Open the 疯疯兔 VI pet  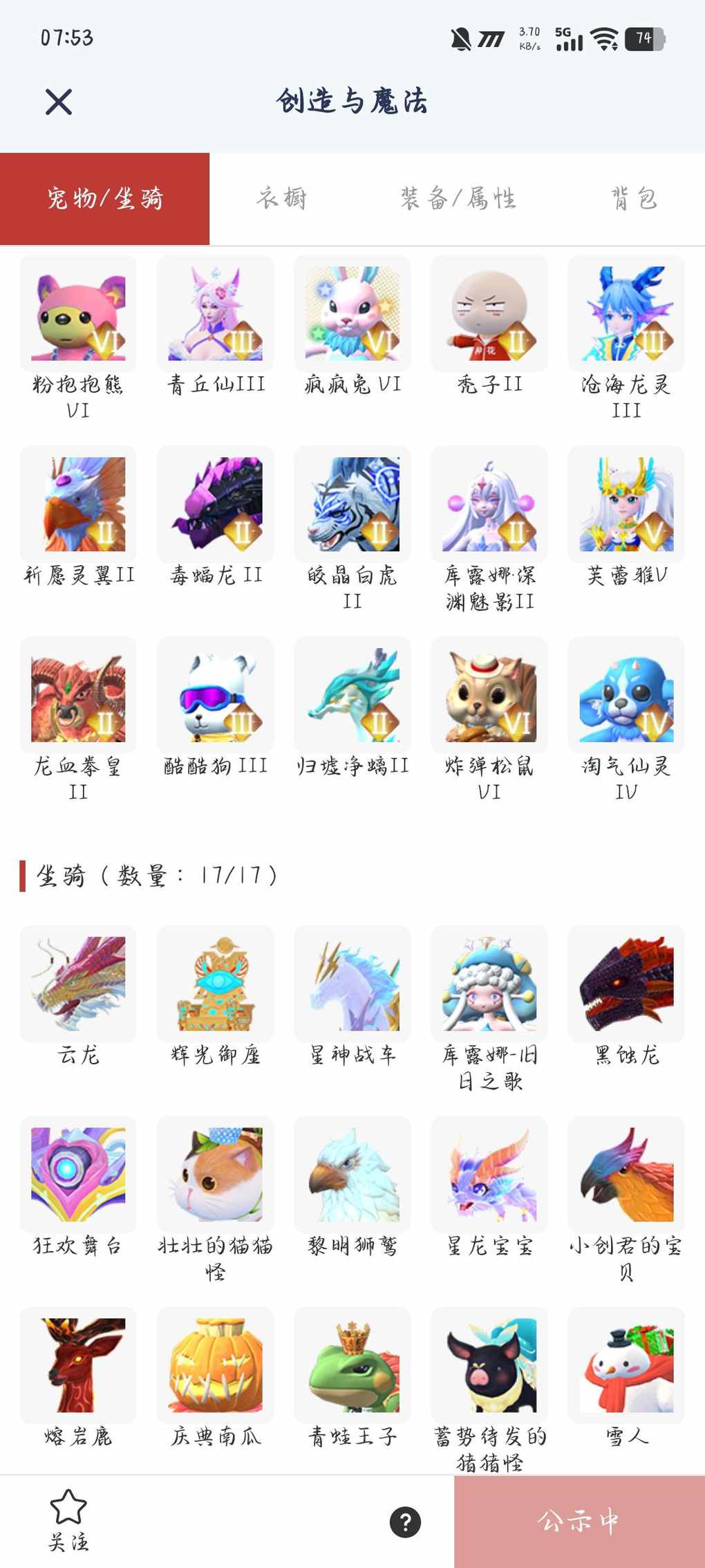pos(352,314)
